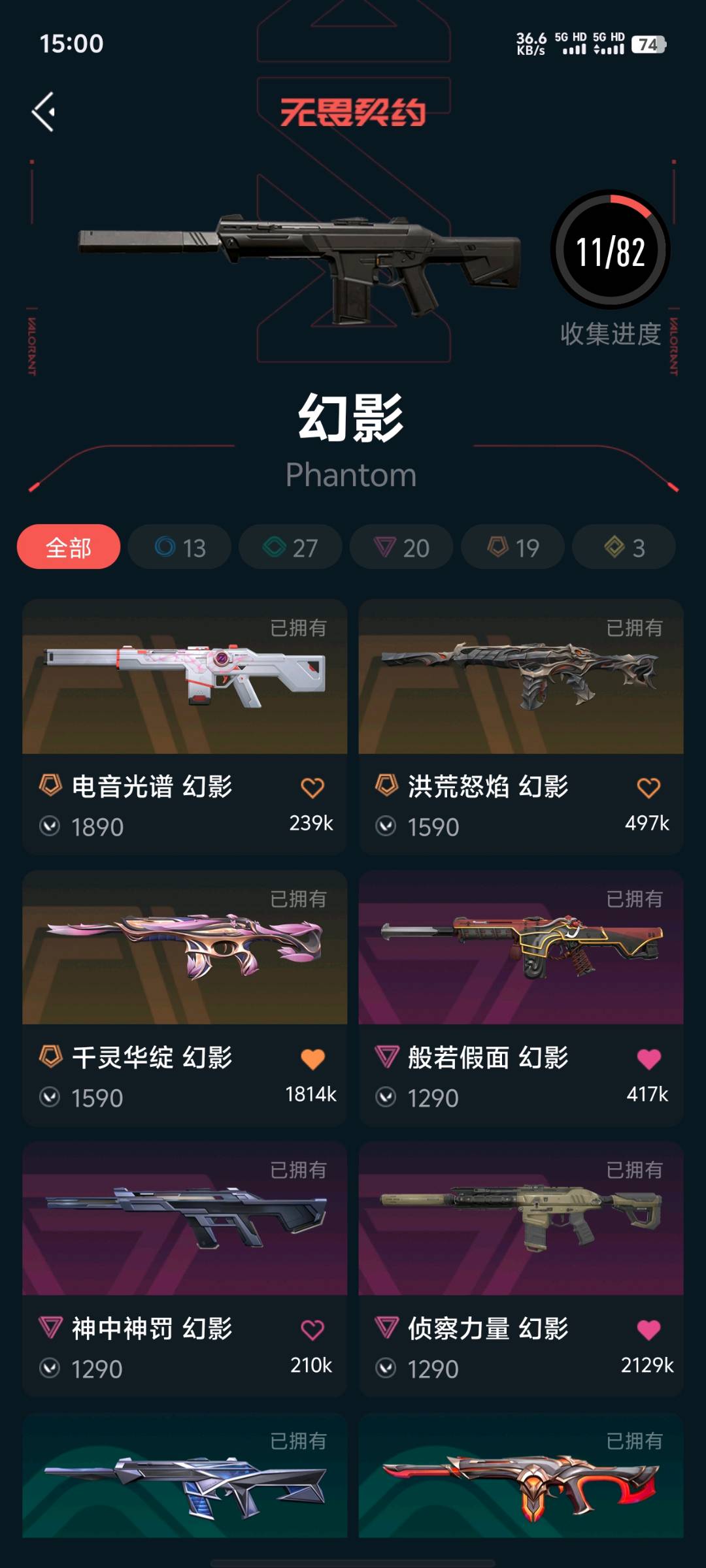The height and width of the screenshot is (1568, 706).
Task: Open the 侦察力量 幻影 skin card
Action: pos(521,1218)
